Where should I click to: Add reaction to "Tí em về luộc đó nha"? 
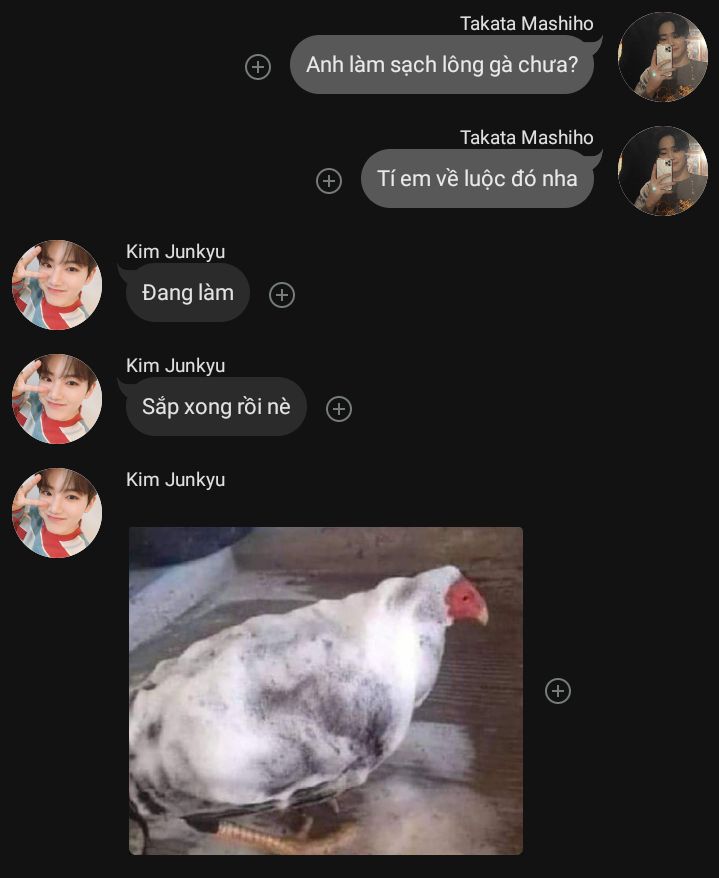click(x=329, y=181)
